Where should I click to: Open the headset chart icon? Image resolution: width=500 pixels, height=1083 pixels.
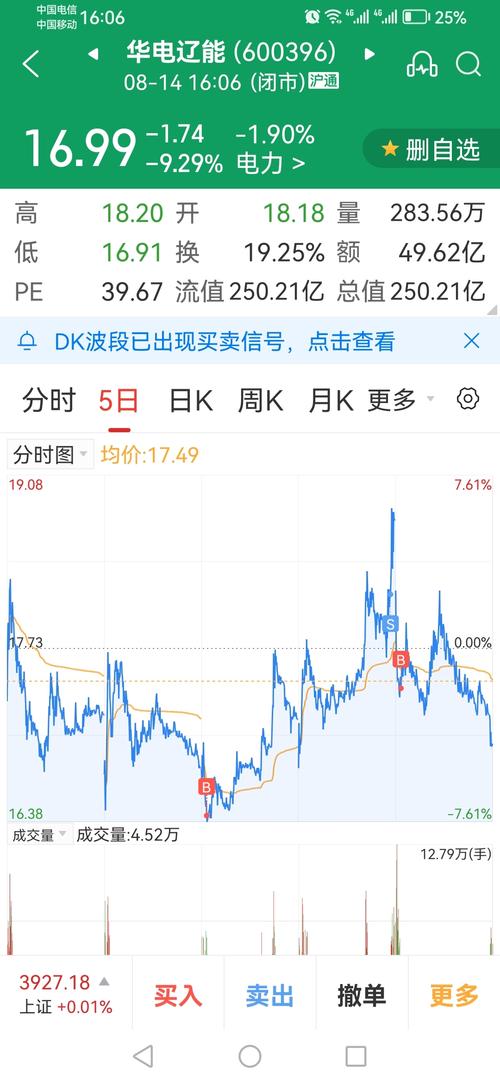[422, 65]
